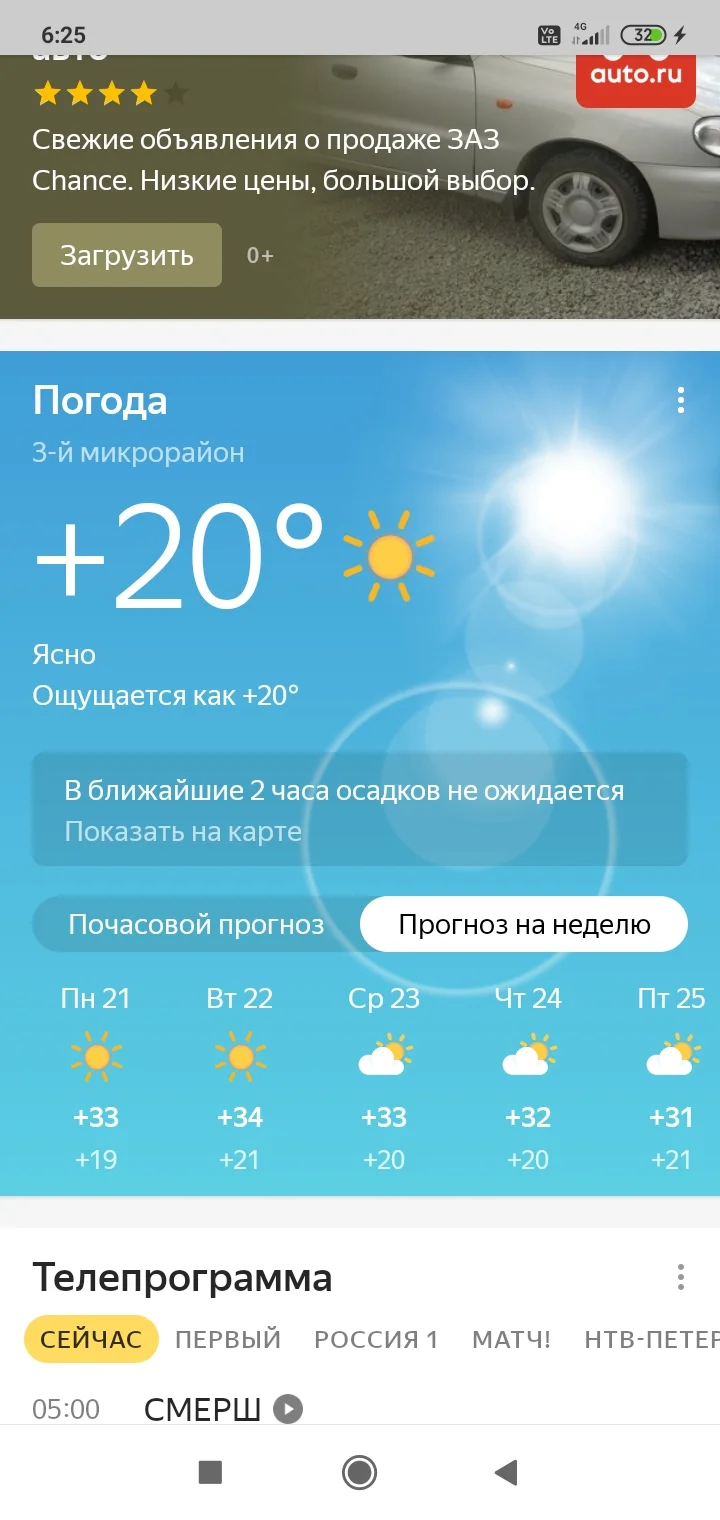Play the СМЕРШ program
Viewport: 720px width, 1520px height.
[288, 1409]
